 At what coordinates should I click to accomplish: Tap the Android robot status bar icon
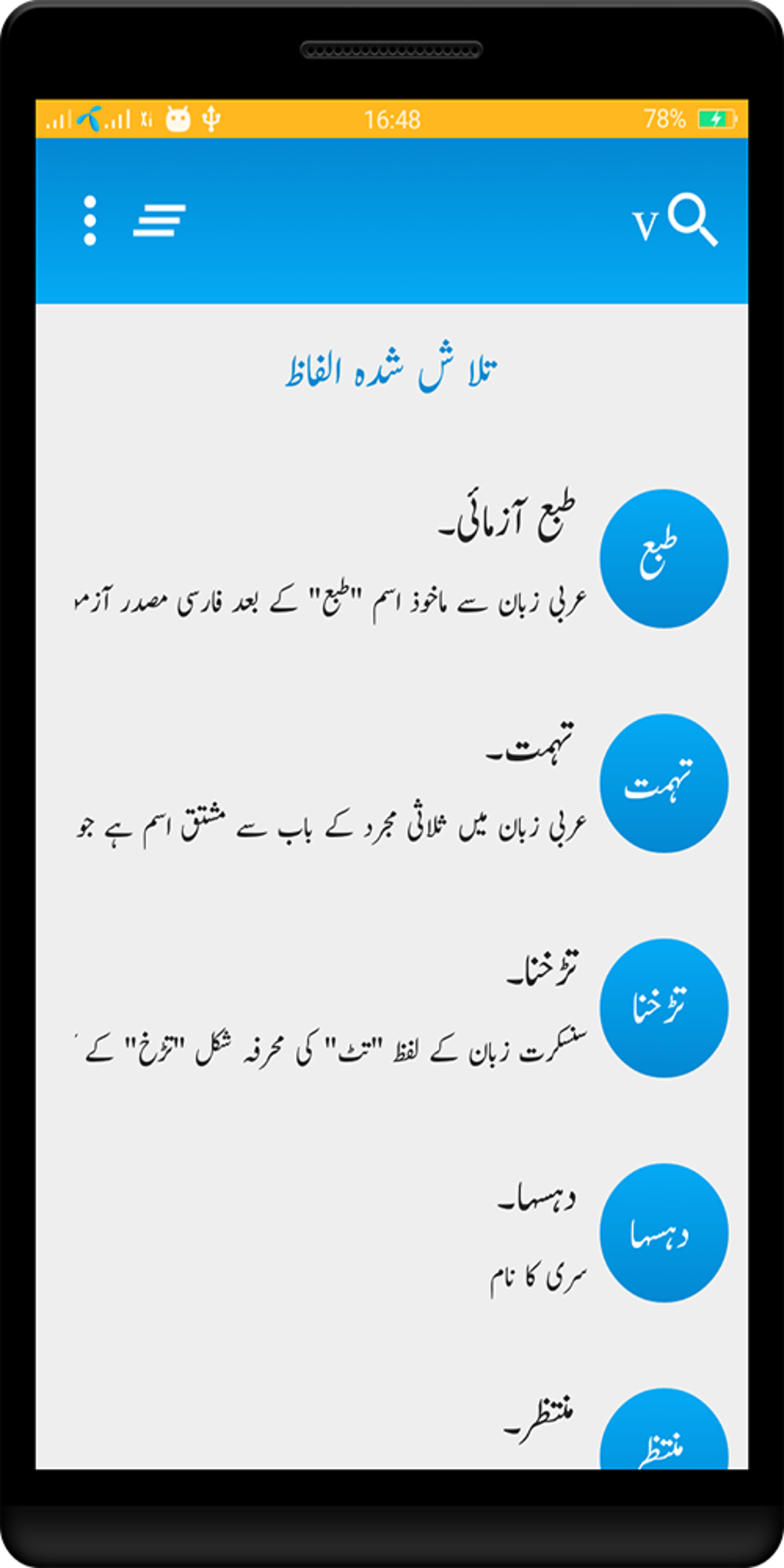click(x=179, y=118)
